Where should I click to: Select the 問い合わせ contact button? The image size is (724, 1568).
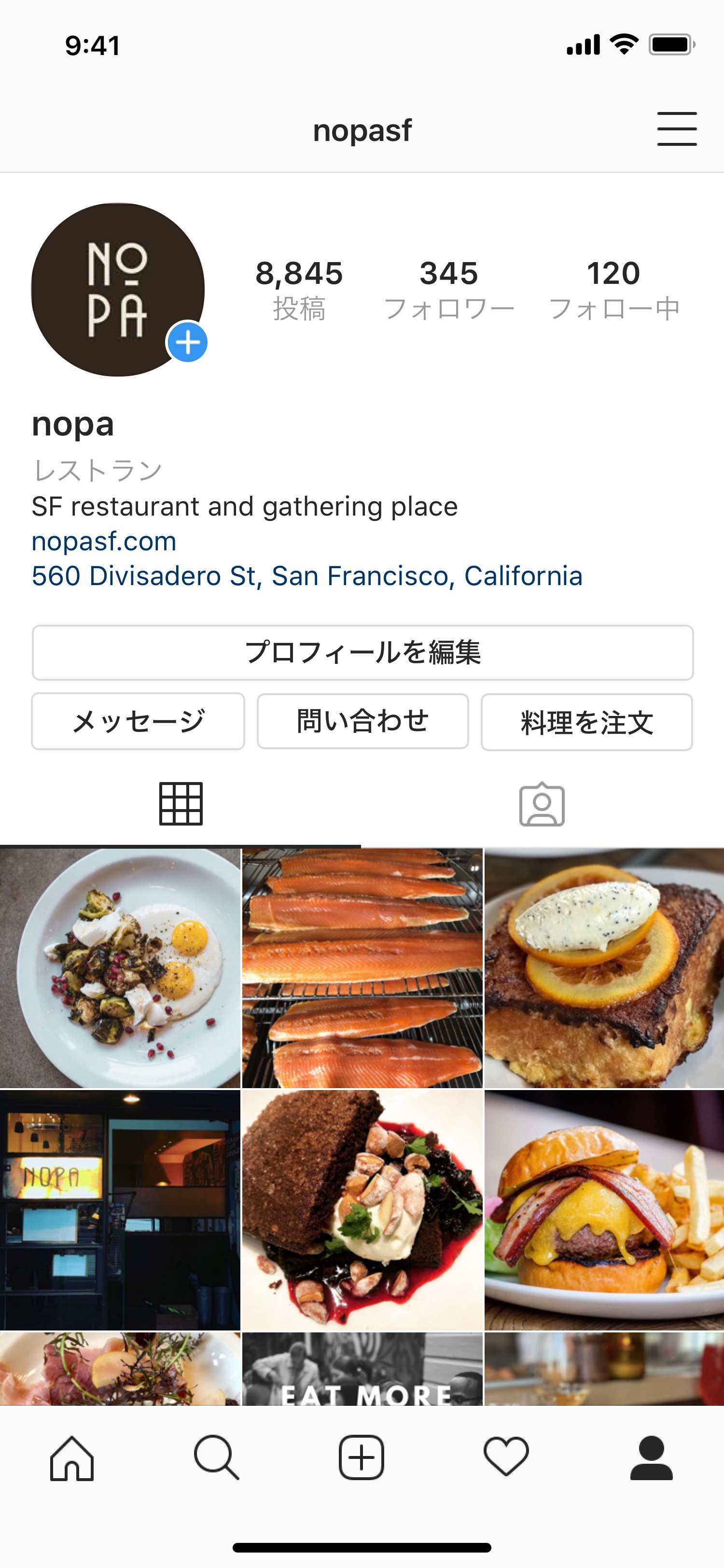click(x=362, y=721)
